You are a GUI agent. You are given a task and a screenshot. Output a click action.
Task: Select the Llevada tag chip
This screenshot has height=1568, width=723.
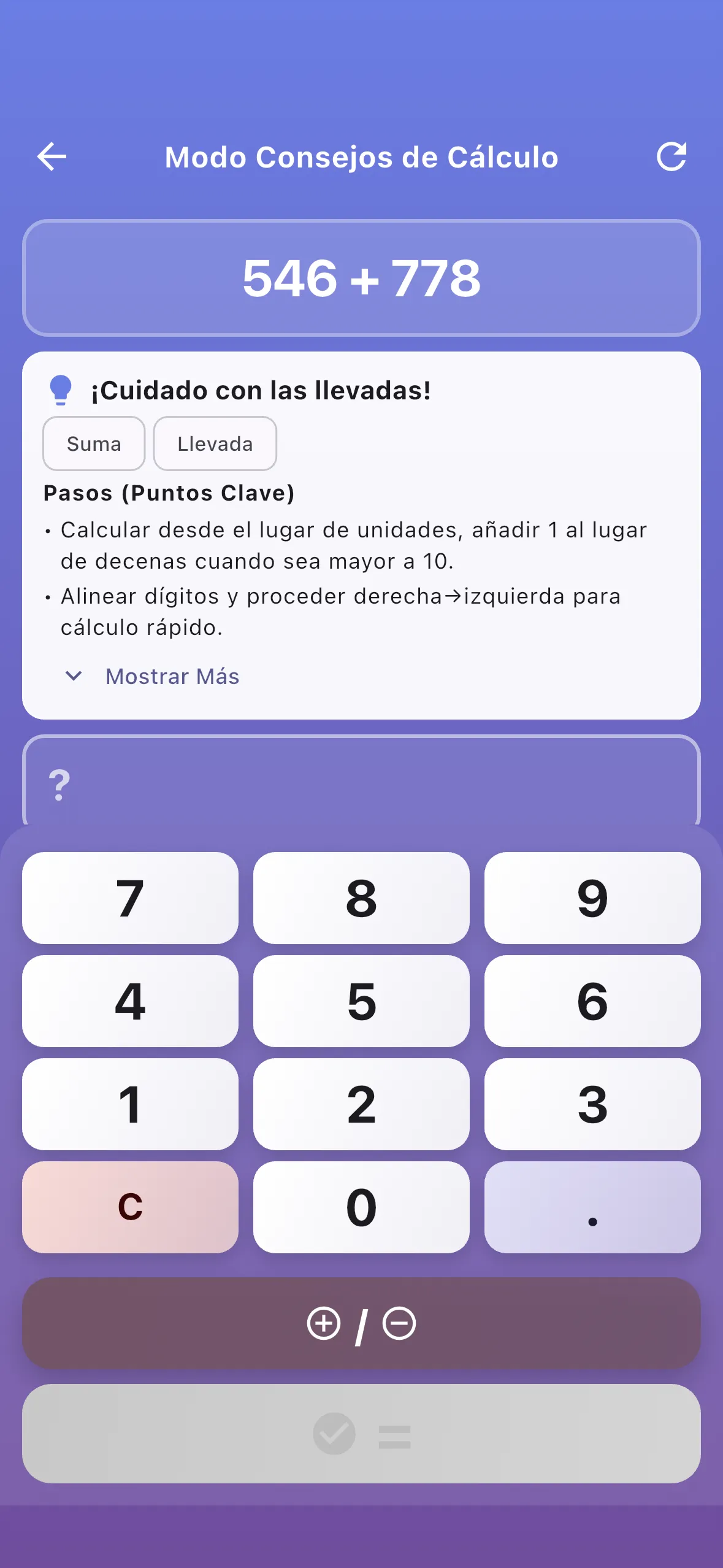[x=215, y=443]
